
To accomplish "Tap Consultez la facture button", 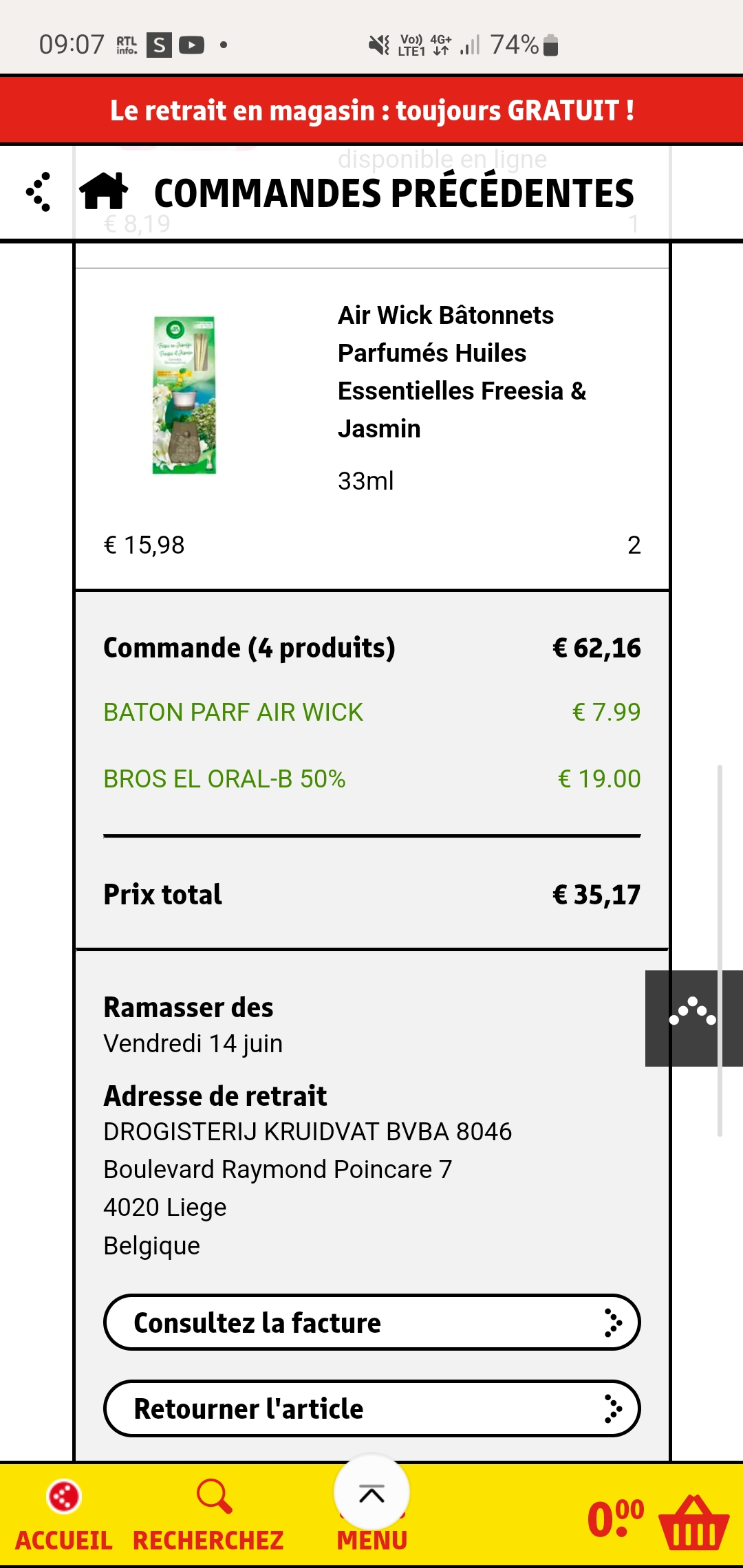I will tap(371, 1322).
